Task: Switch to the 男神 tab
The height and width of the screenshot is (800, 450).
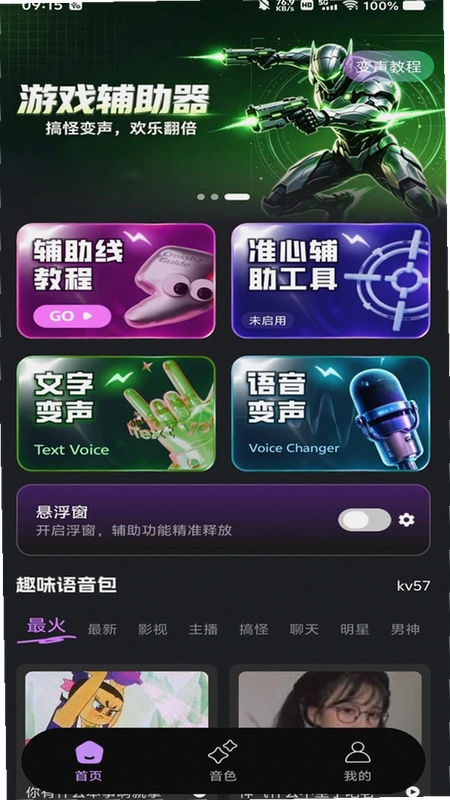Action: (405, 629)
